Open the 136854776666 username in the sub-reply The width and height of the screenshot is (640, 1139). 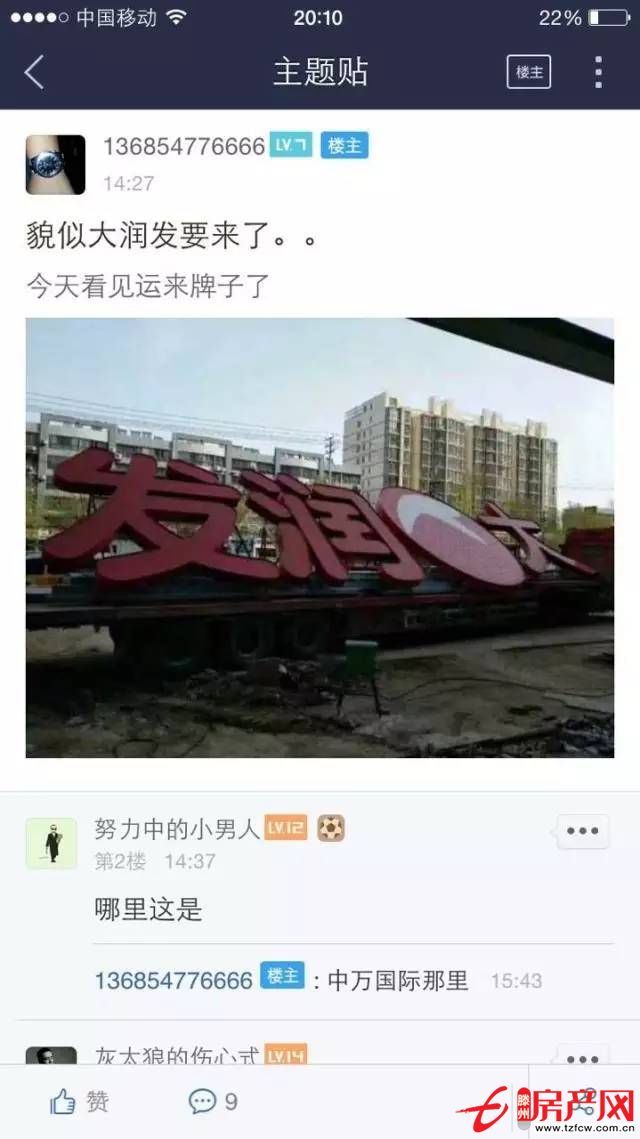(173, 981)
